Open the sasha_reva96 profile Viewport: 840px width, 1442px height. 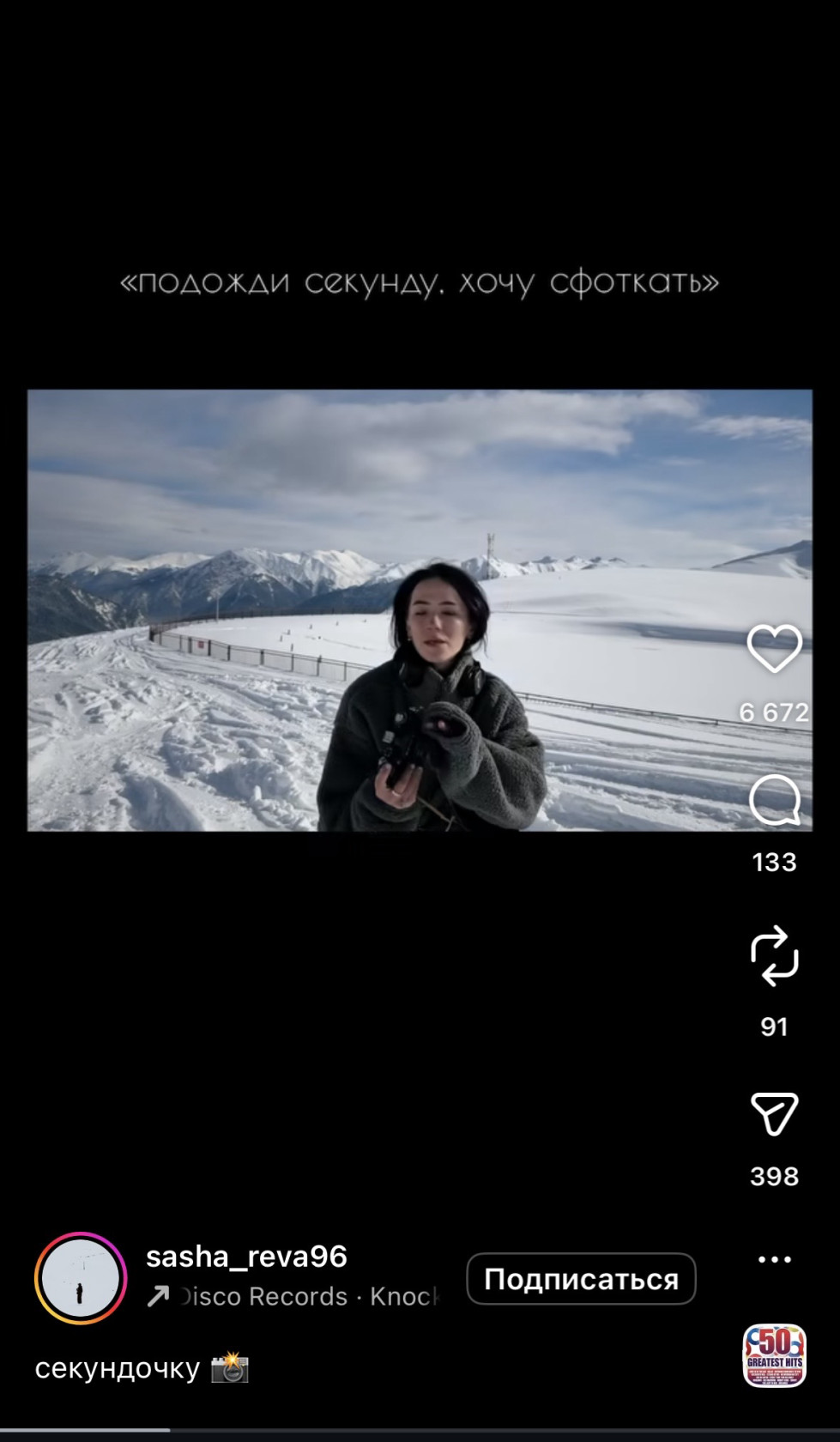click(246, 1257)
